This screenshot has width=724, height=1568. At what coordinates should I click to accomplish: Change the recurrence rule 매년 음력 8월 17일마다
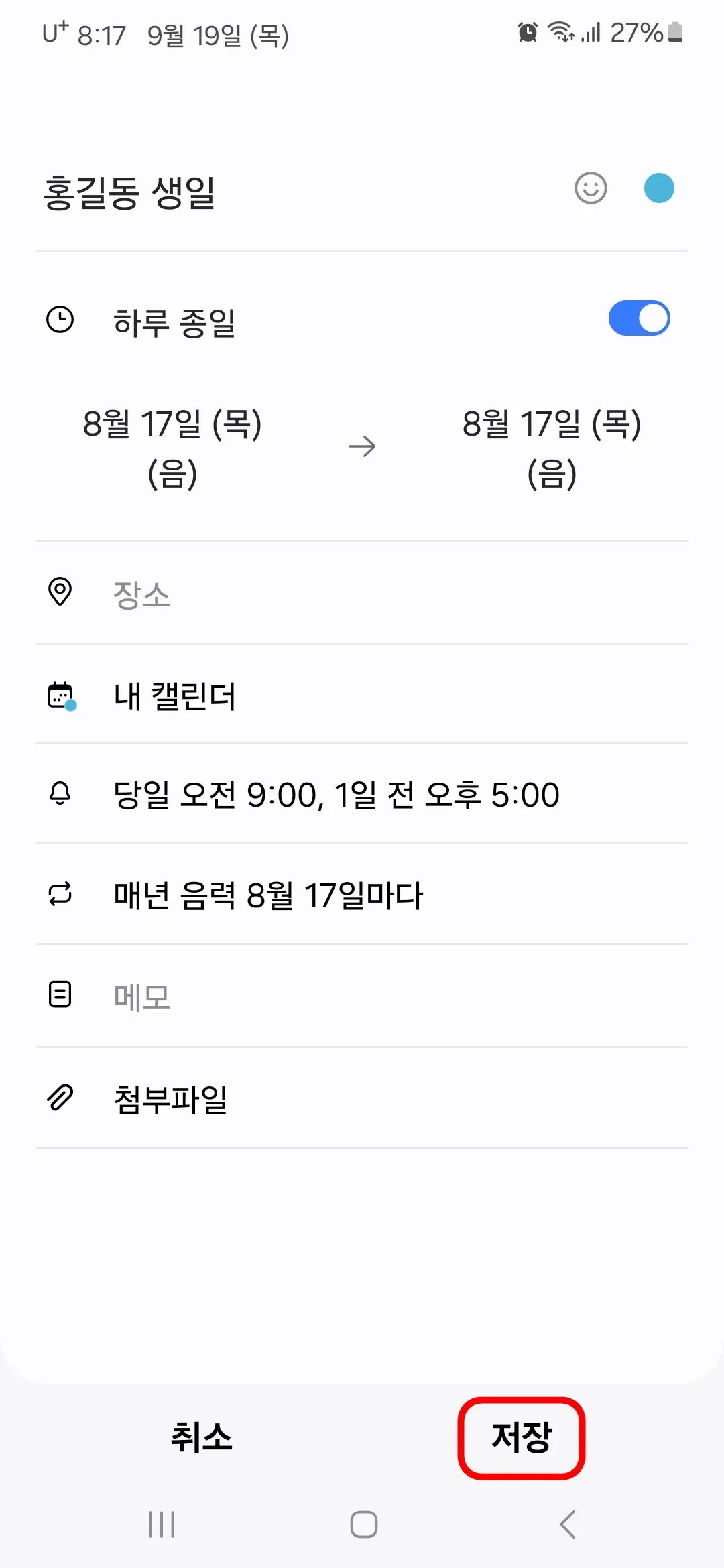point(268,894)
